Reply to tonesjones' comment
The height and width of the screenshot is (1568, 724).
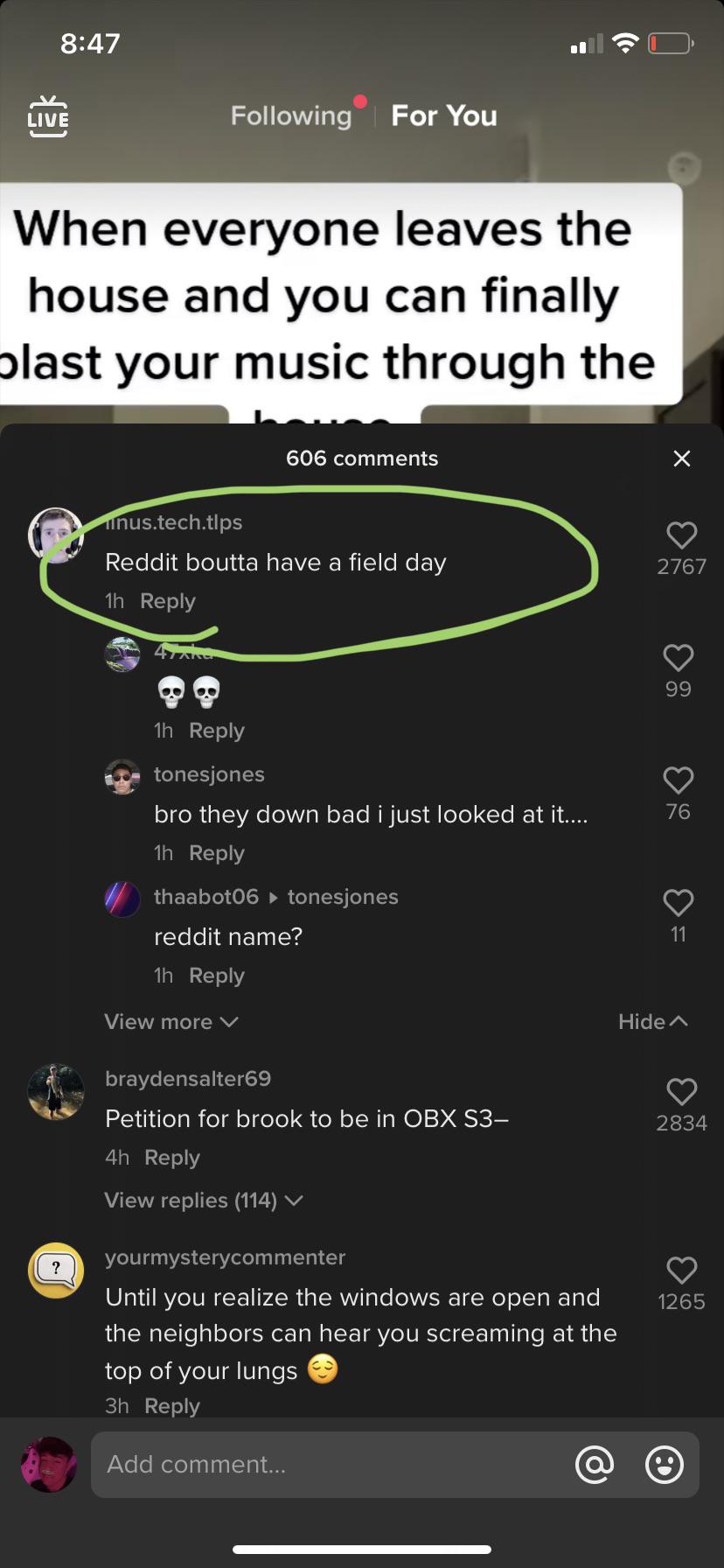point(217,853)
